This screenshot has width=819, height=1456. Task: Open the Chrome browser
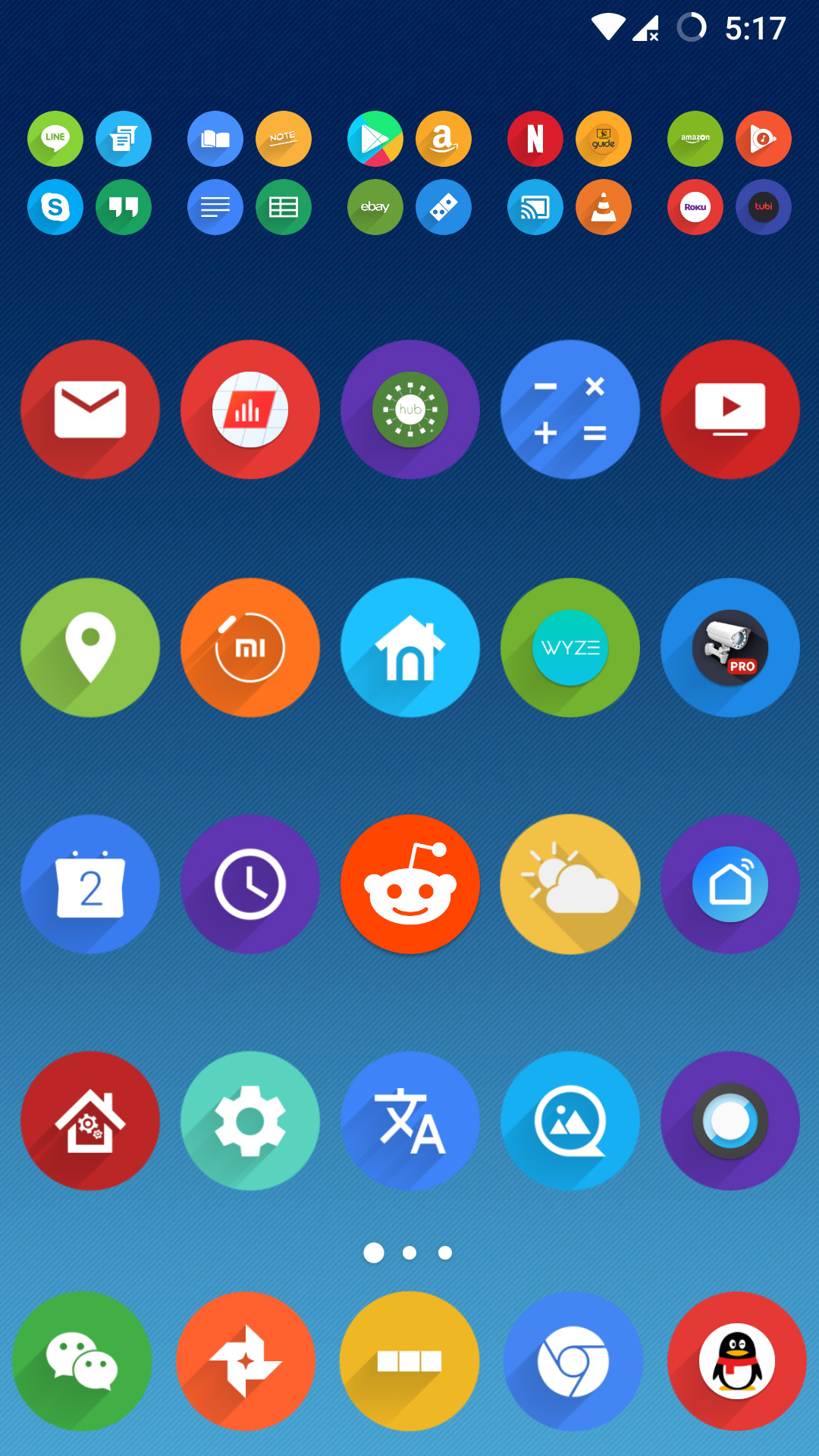[x=573, y=1361]
